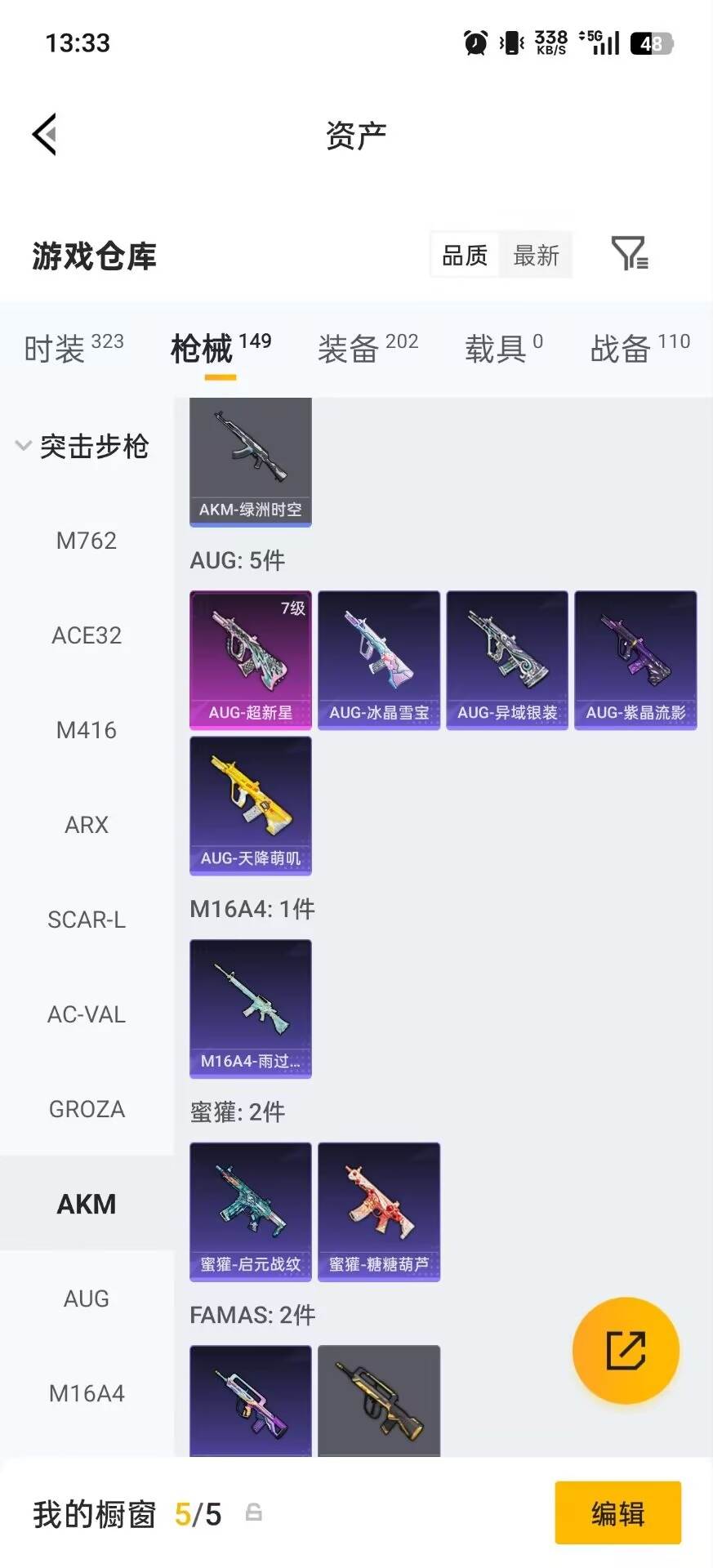
Task: Tap the back arrow to leave 资产 page
Action: [x=45, y=135]
